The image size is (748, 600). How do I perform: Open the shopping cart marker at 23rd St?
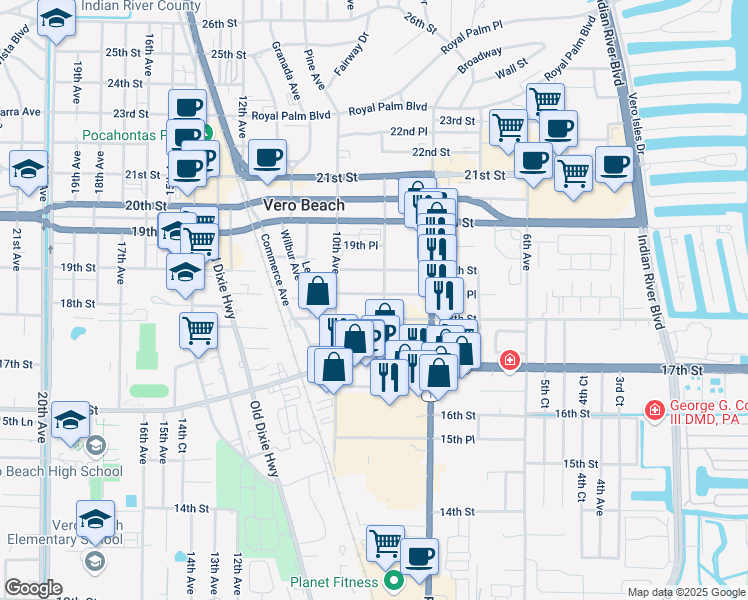coord(545,101)
